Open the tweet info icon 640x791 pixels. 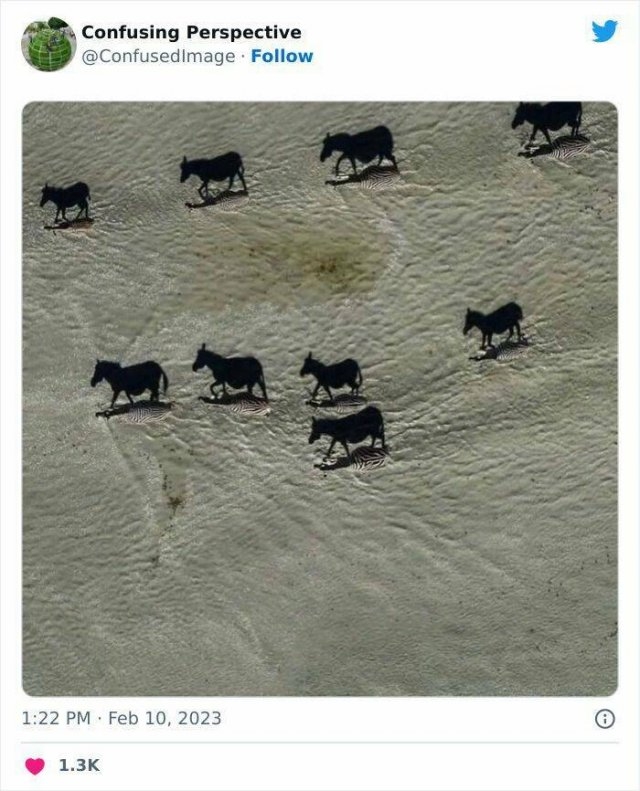click(604, 719)
